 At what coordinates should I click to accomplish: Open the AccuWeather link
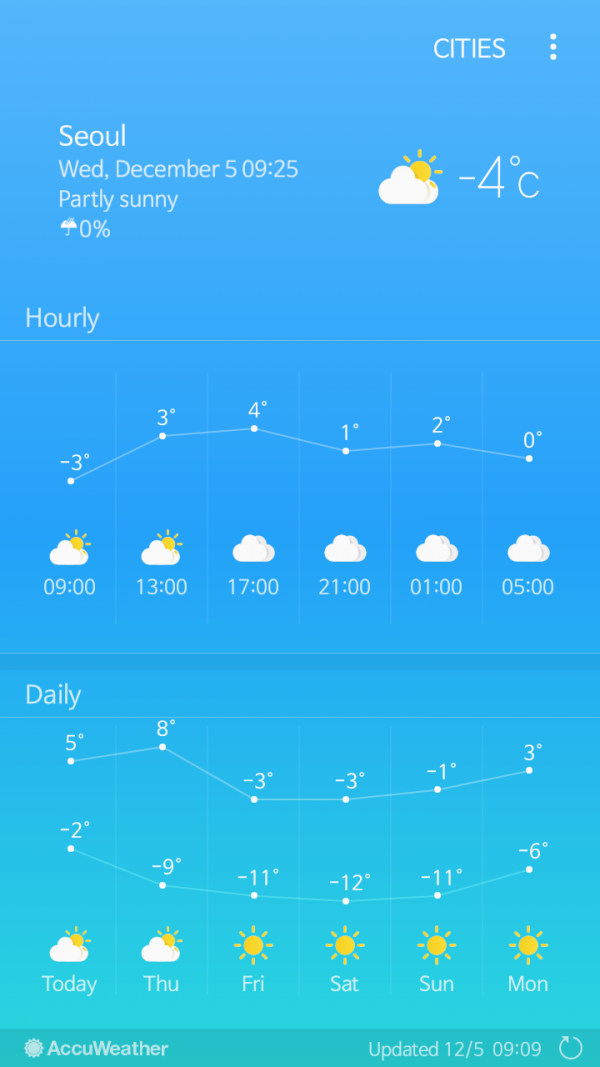[96, 1048]
